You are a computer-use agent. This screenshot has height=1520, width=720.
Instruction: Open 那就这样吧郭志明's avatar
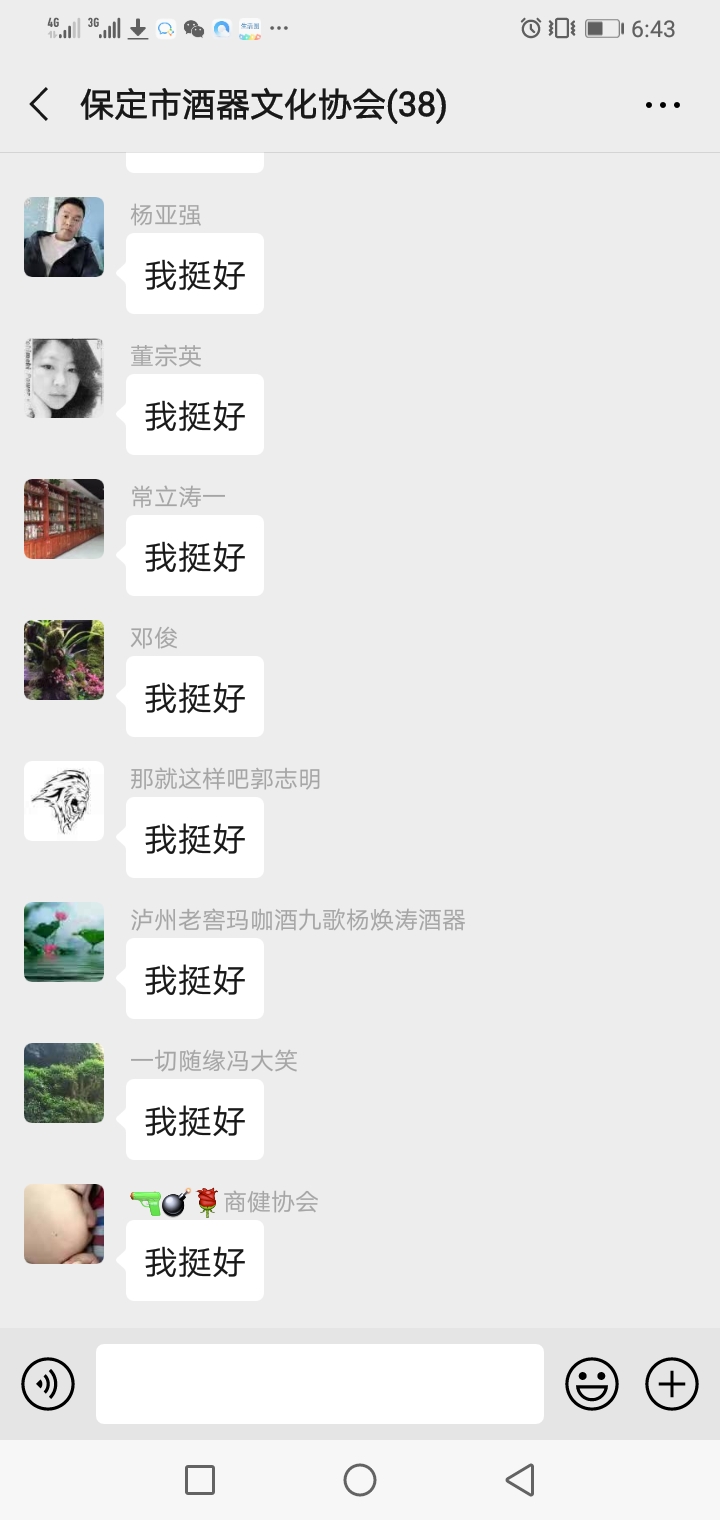[x=64, y=801]
